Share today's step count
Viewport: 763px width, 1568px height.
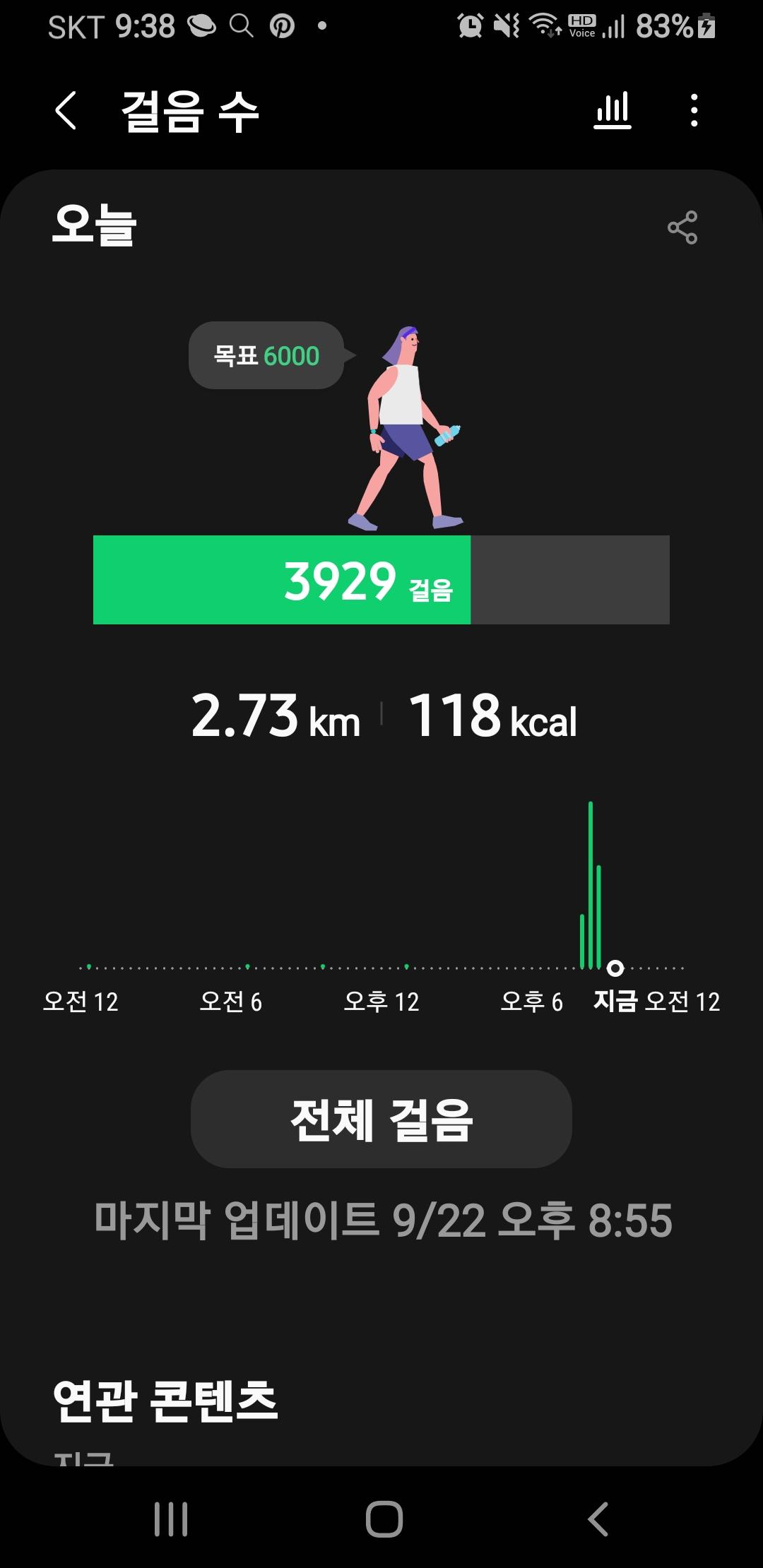pos(682,227)
